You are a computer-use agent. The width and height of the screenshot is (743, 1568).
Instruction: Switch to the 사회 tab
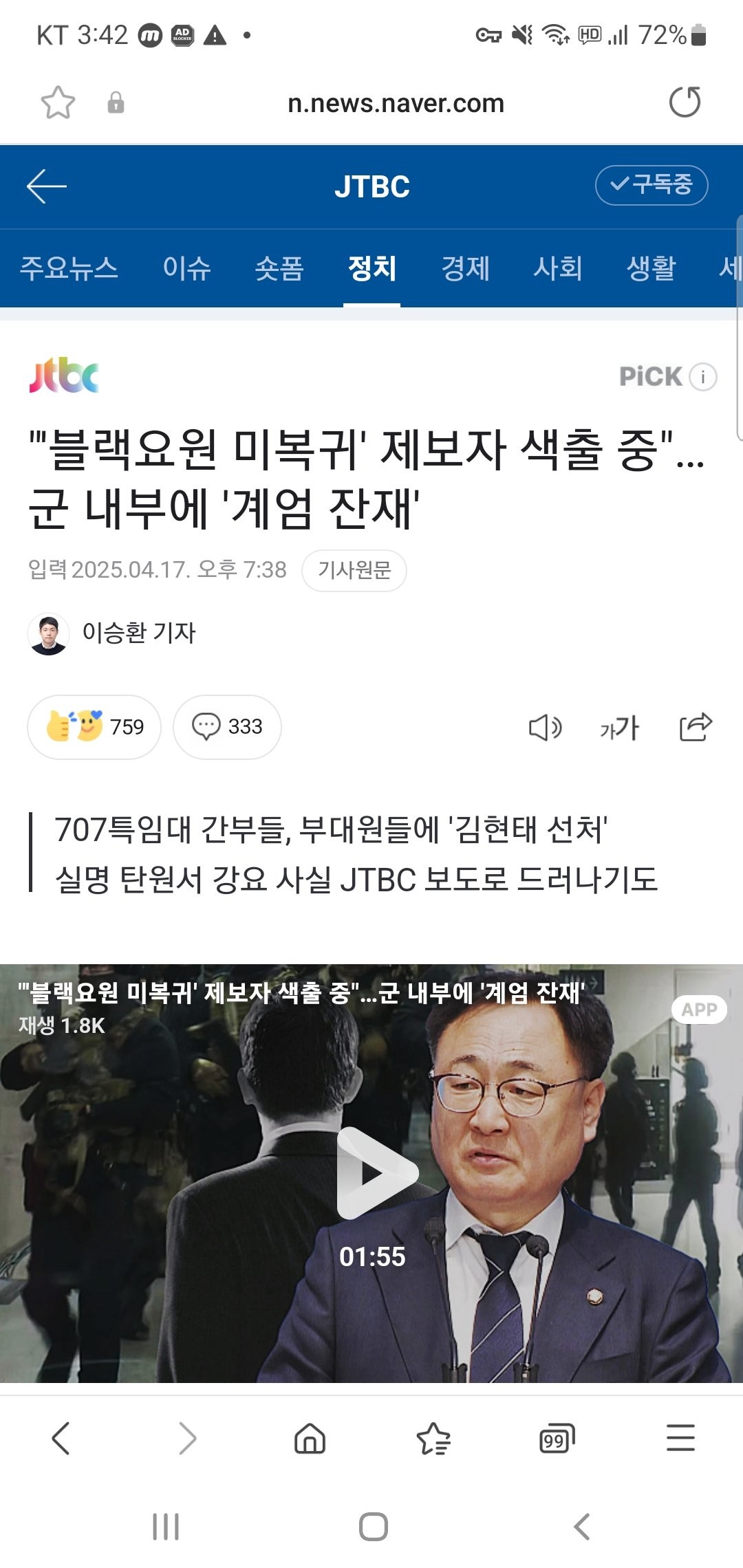tap(558, 268)
